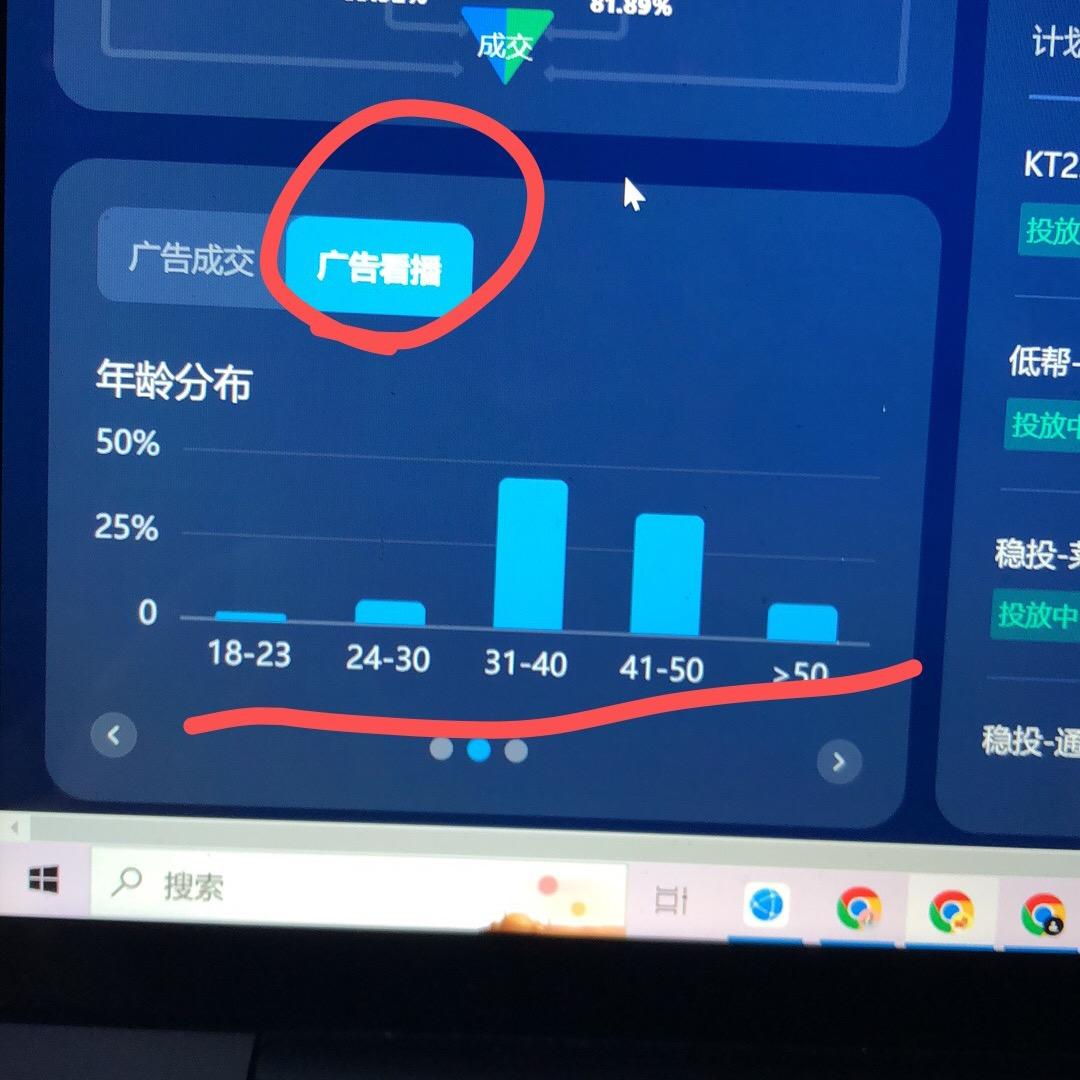Switch to the 广告成交 tab
The height and width of the screenshot is (1080, 1080).
pos(192,259)
